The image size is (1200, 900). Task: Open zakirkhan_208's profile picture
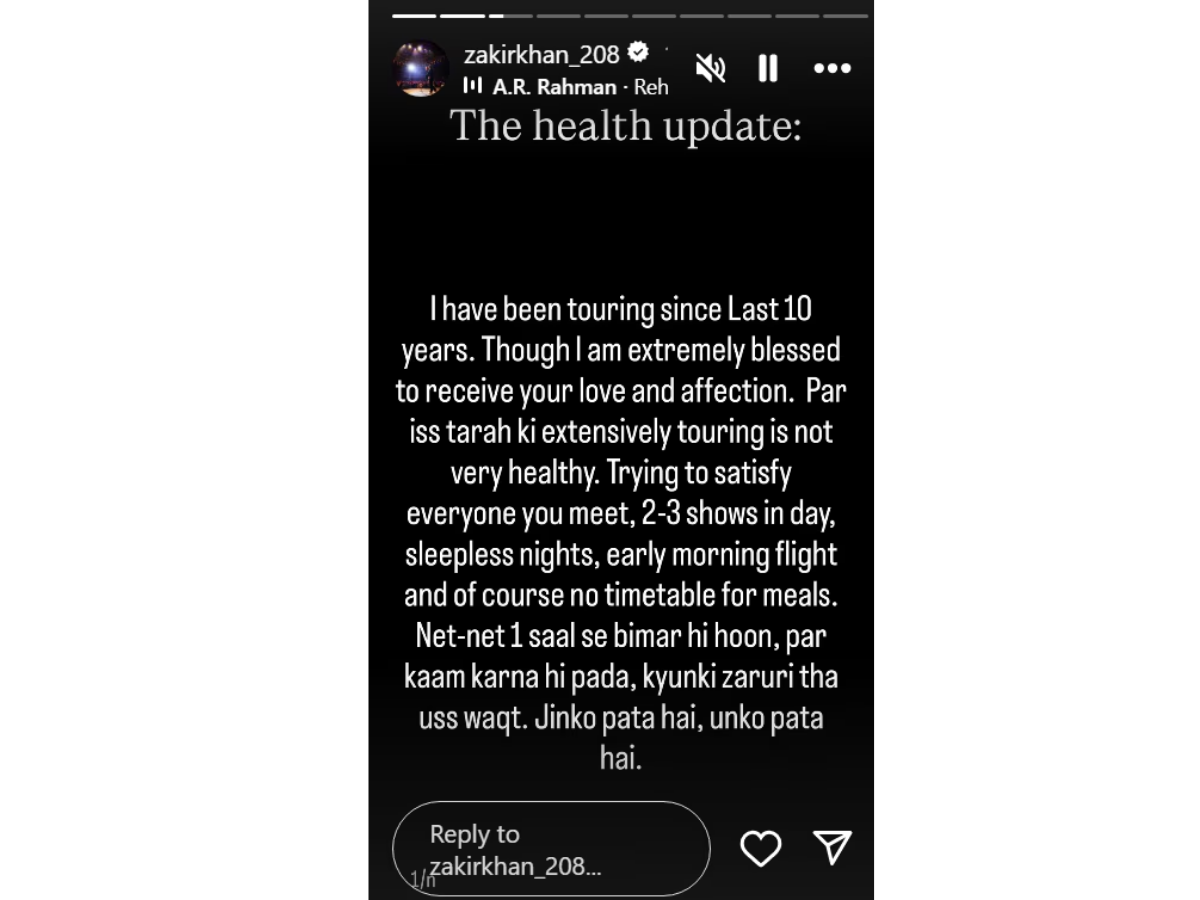point(420,68)
